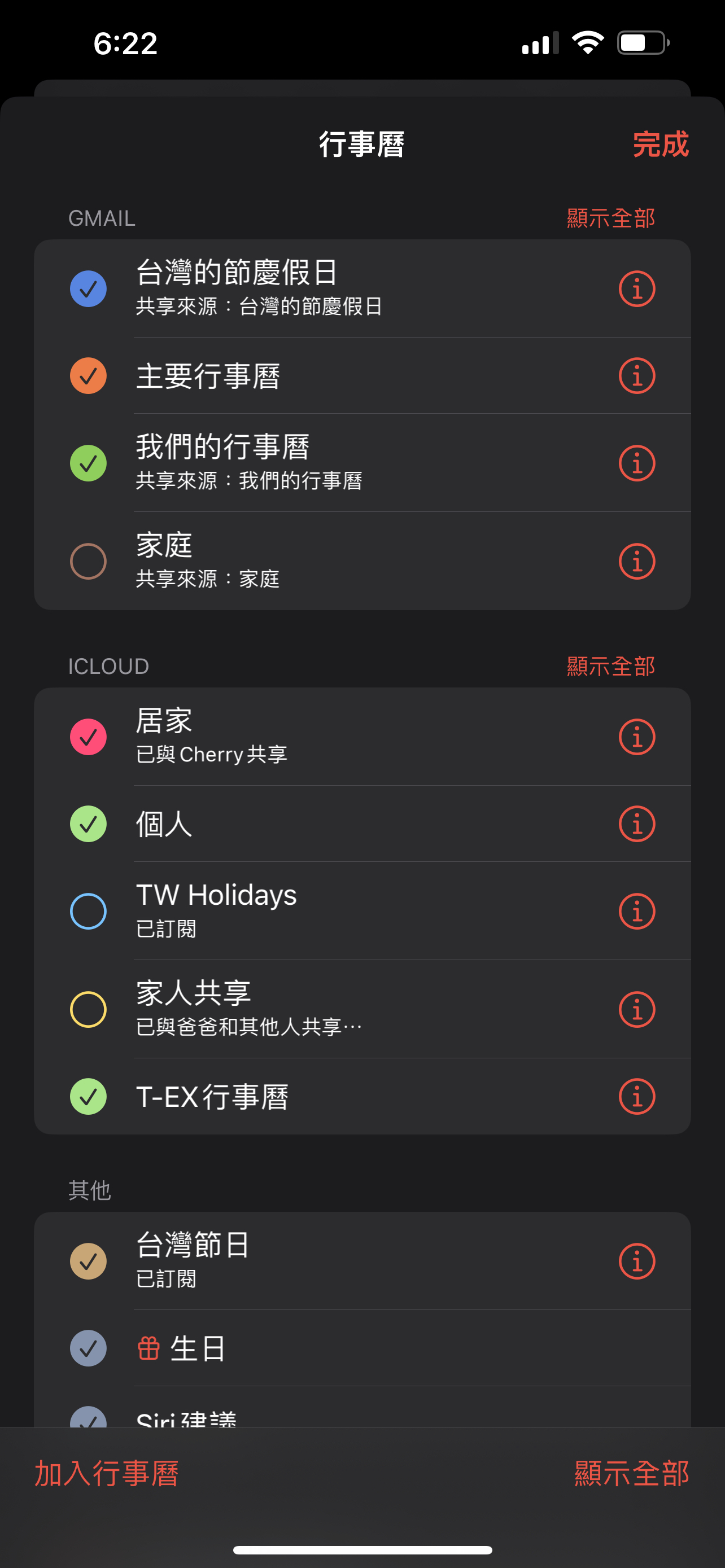Viewport: 725px width, 1568px height.
Task: Open info for 主要行事曆
Action: pos(637,375)
